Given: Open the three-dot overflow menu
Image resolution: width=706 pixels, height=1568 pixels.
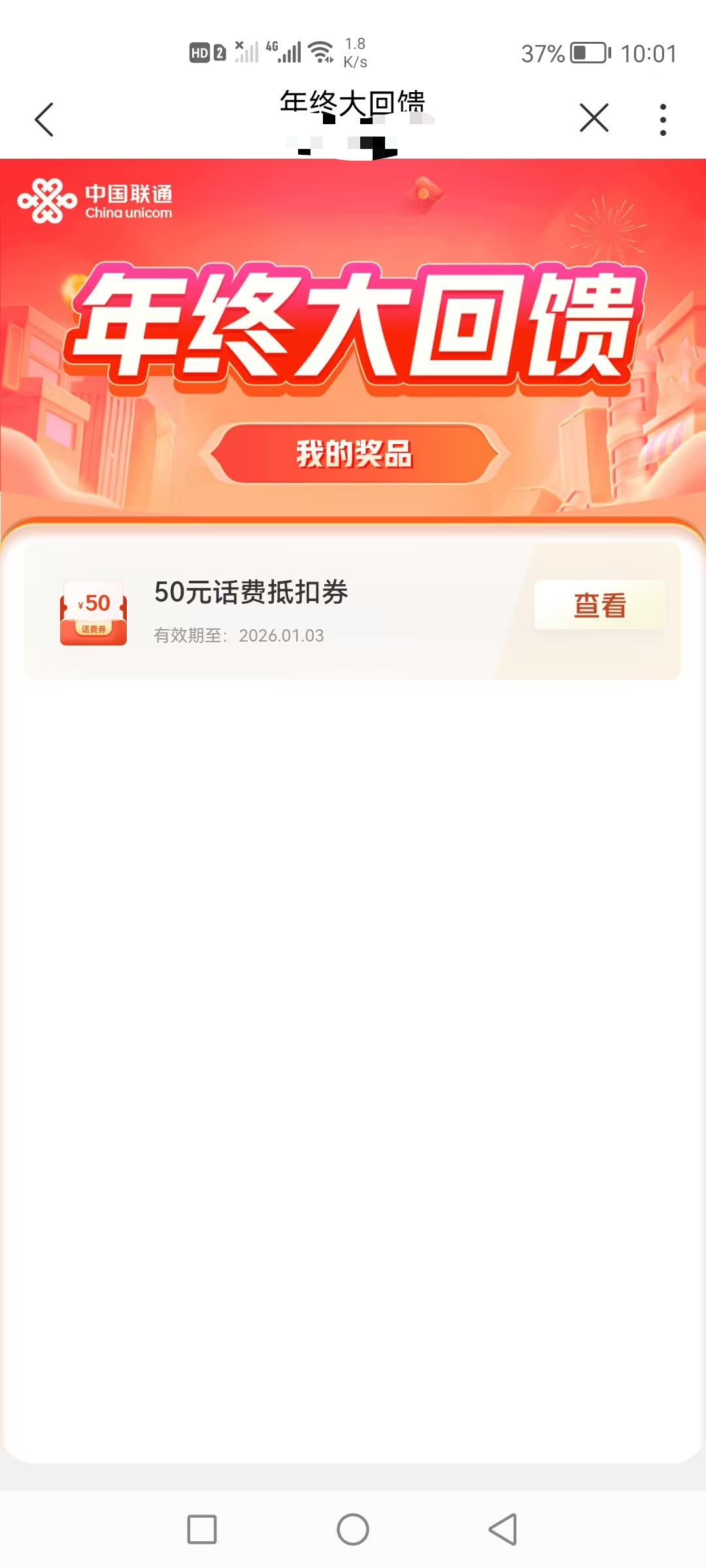Looking at the screenshot, I should tap(663, 120).
